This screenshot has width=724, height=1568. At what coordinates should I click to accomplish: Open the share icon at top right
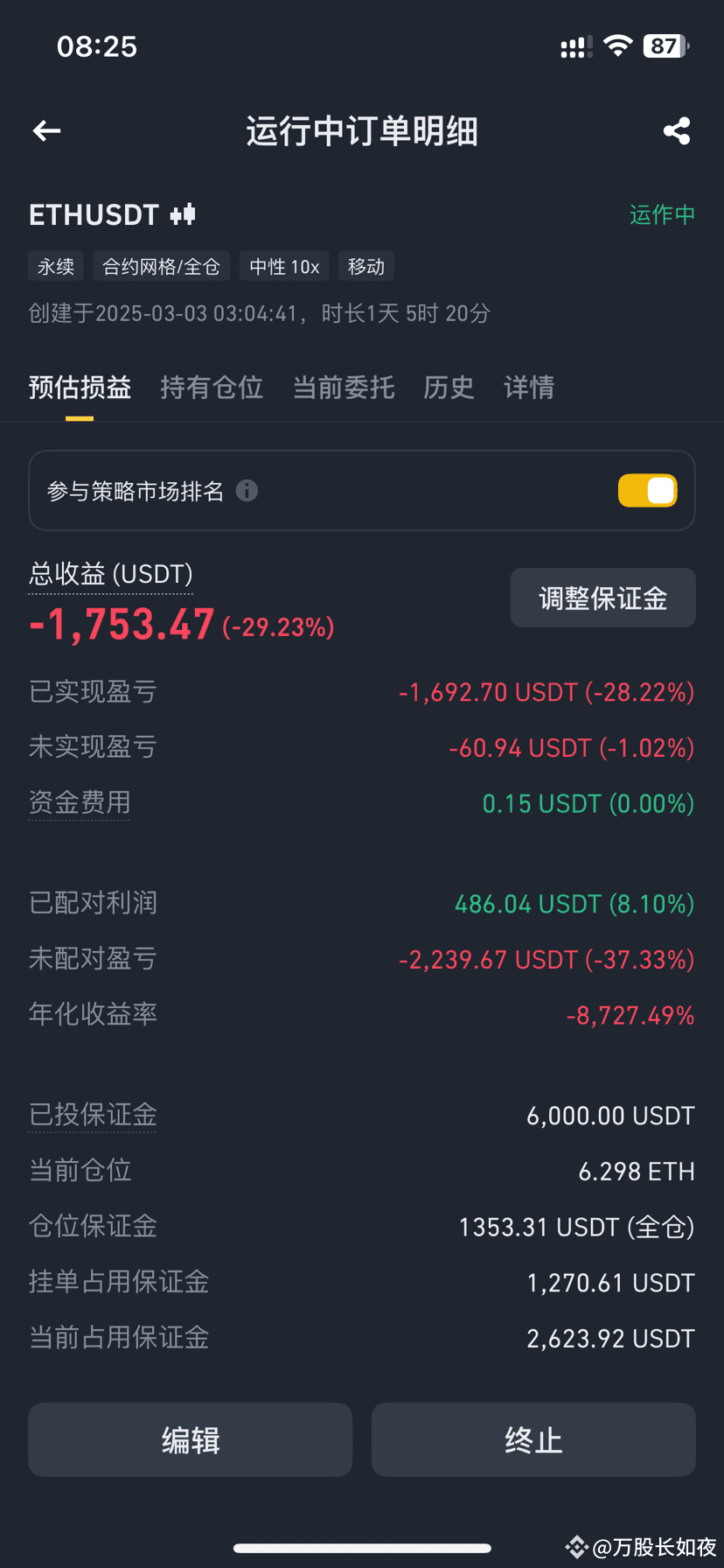[x=677, y=129]
